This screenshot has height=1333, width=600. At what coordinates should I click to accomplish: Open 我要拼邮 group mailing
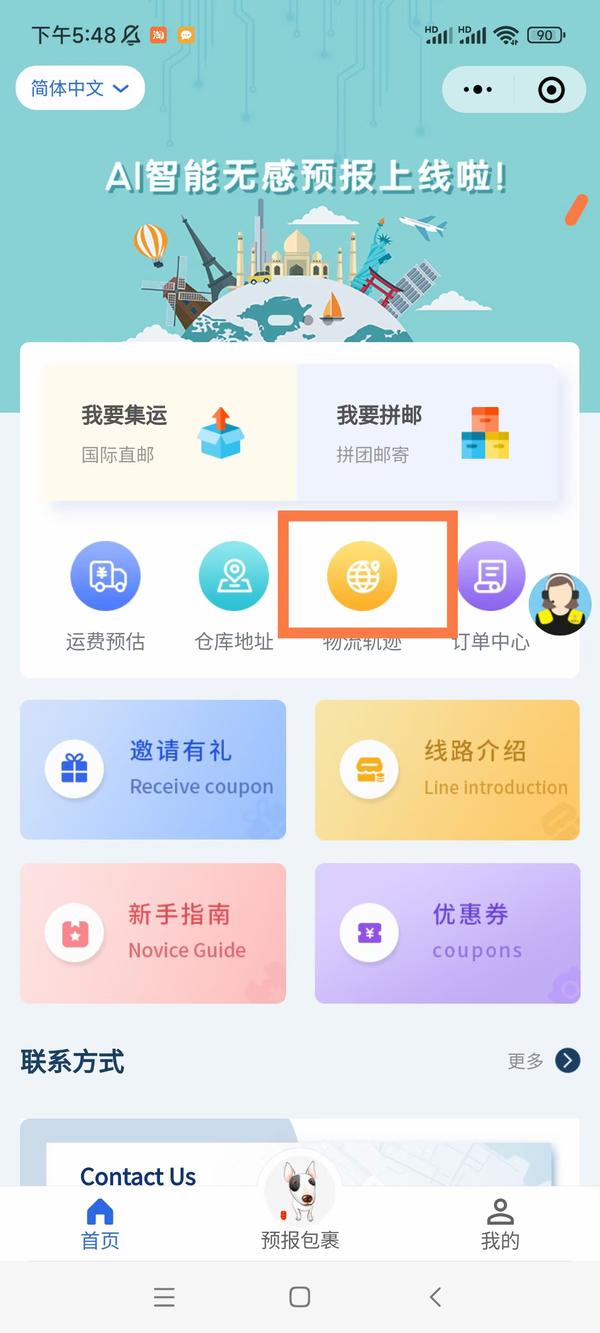[x=426, y=432]
